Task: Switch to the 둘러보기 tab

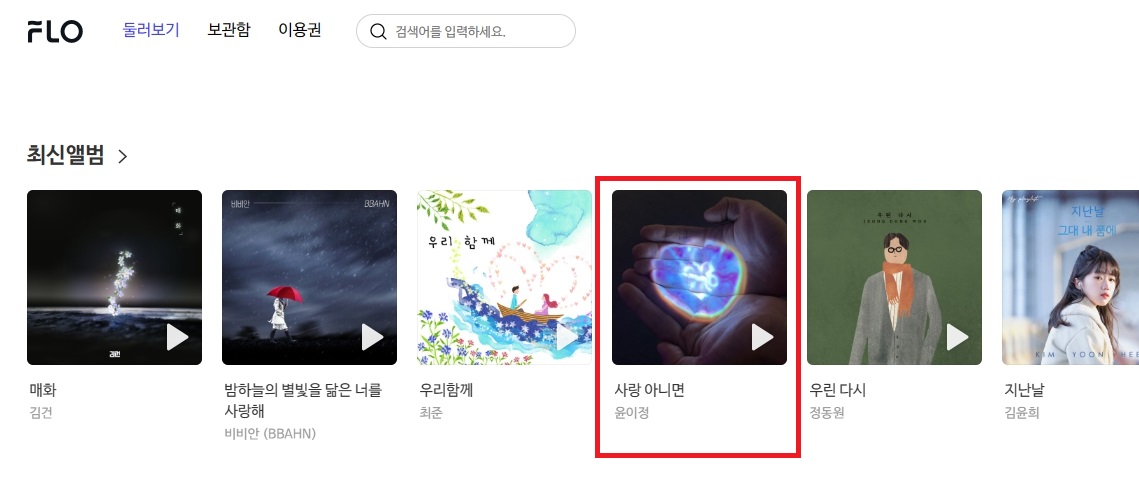Action: click(x=151, y=30)
